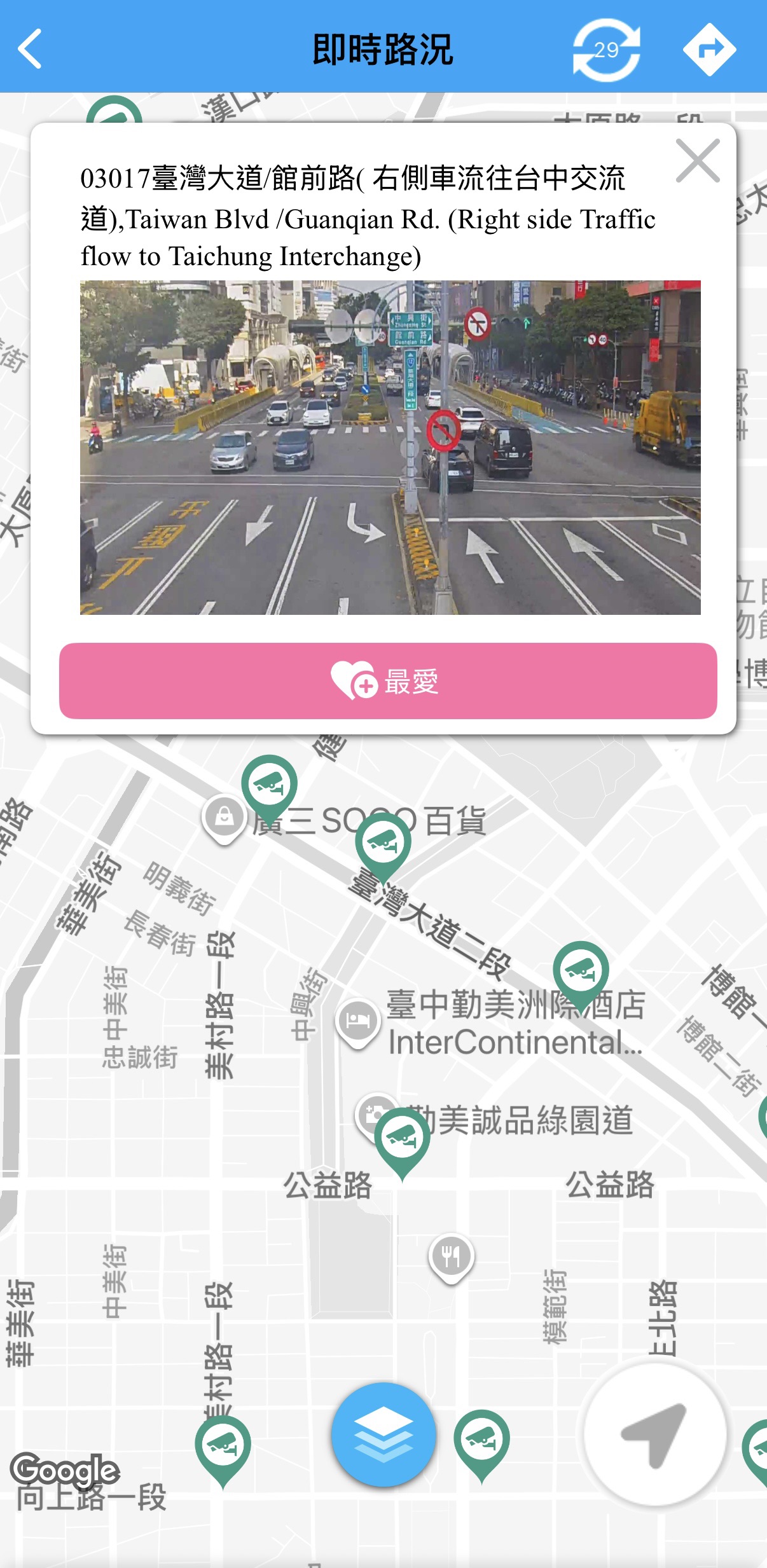Open the directions arrow icon

click(708, 50)
